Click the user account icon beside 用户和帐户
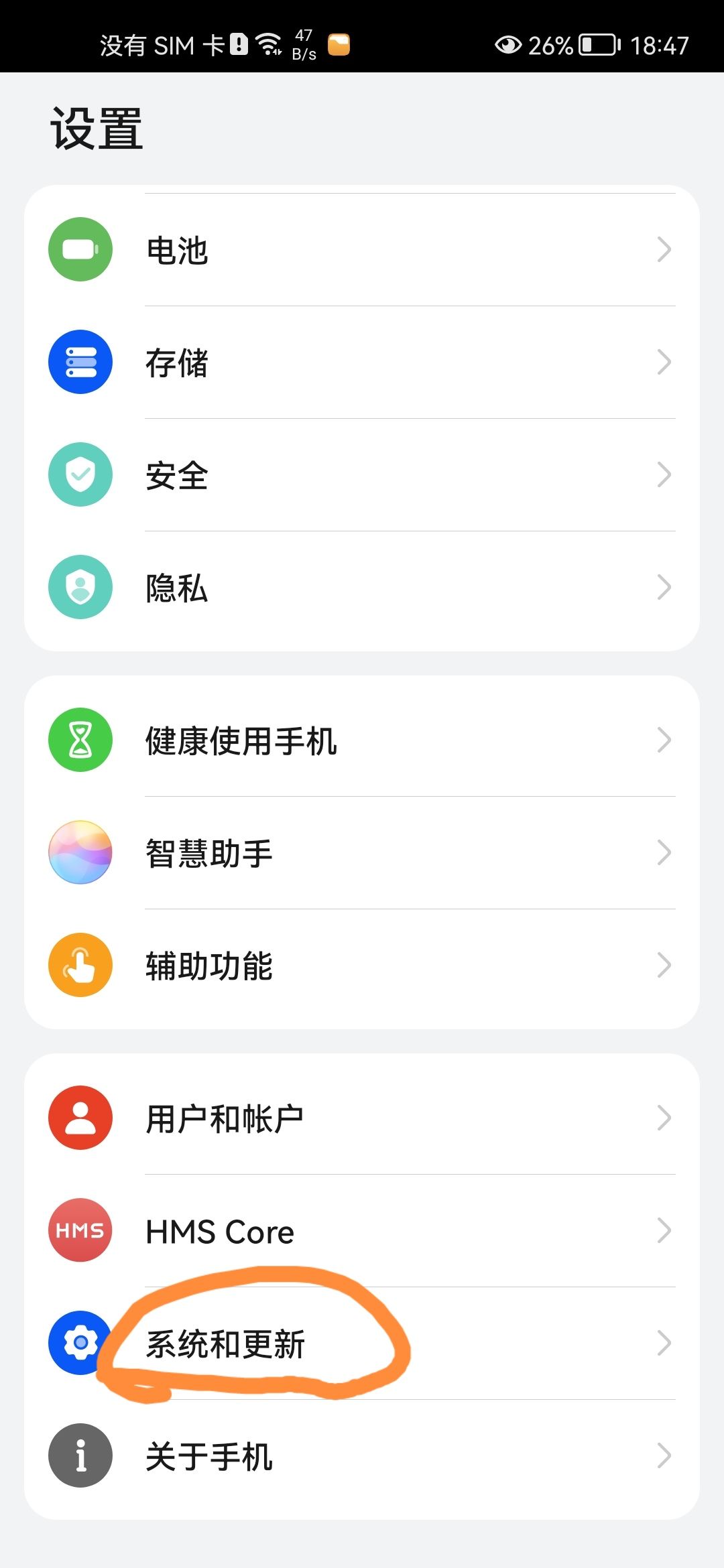724x1568 pixels. [x=79, y=1118]
